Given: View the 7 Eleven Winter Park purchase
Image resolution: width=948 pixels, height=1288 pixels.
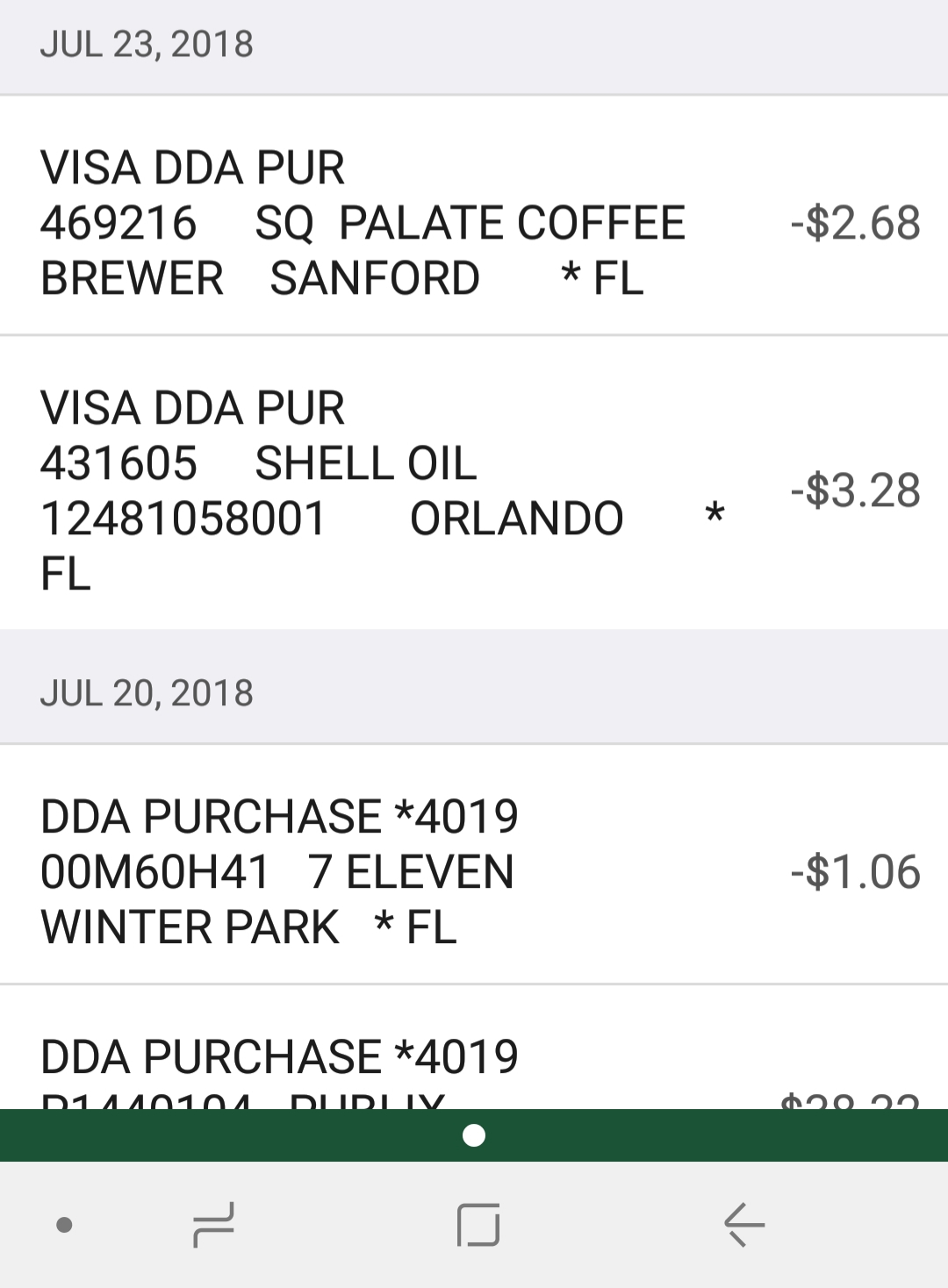Looking at the screenshot, I should 474,871.
